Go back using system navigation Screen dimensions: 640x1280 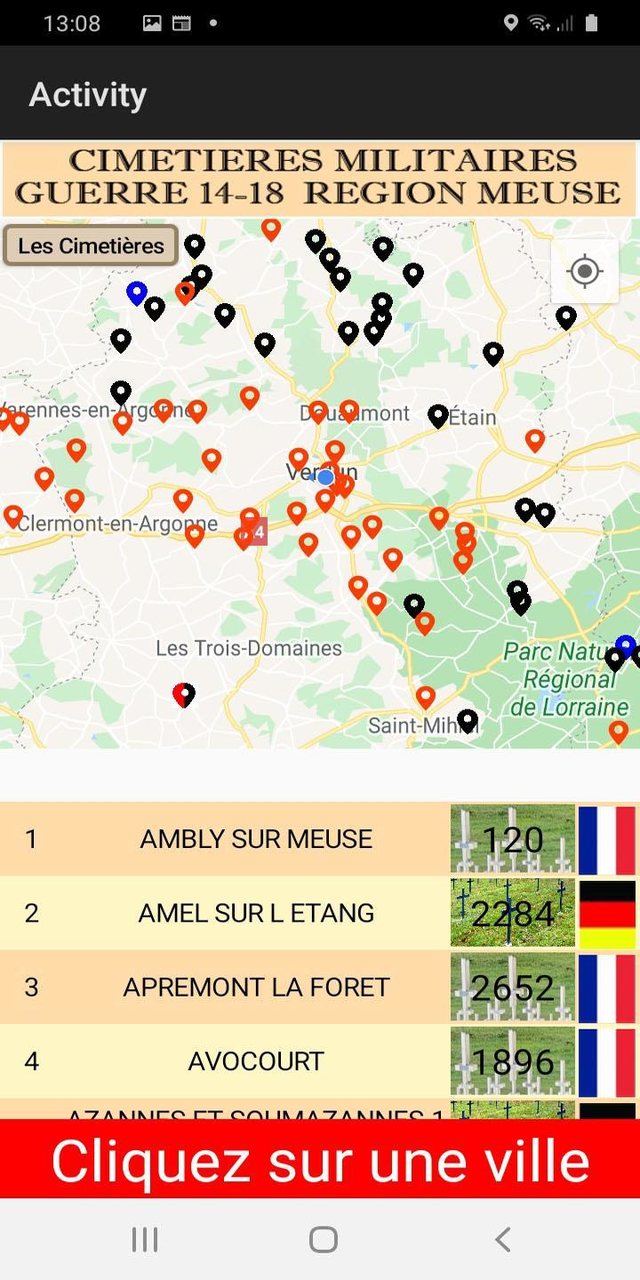coord(503,1240)
